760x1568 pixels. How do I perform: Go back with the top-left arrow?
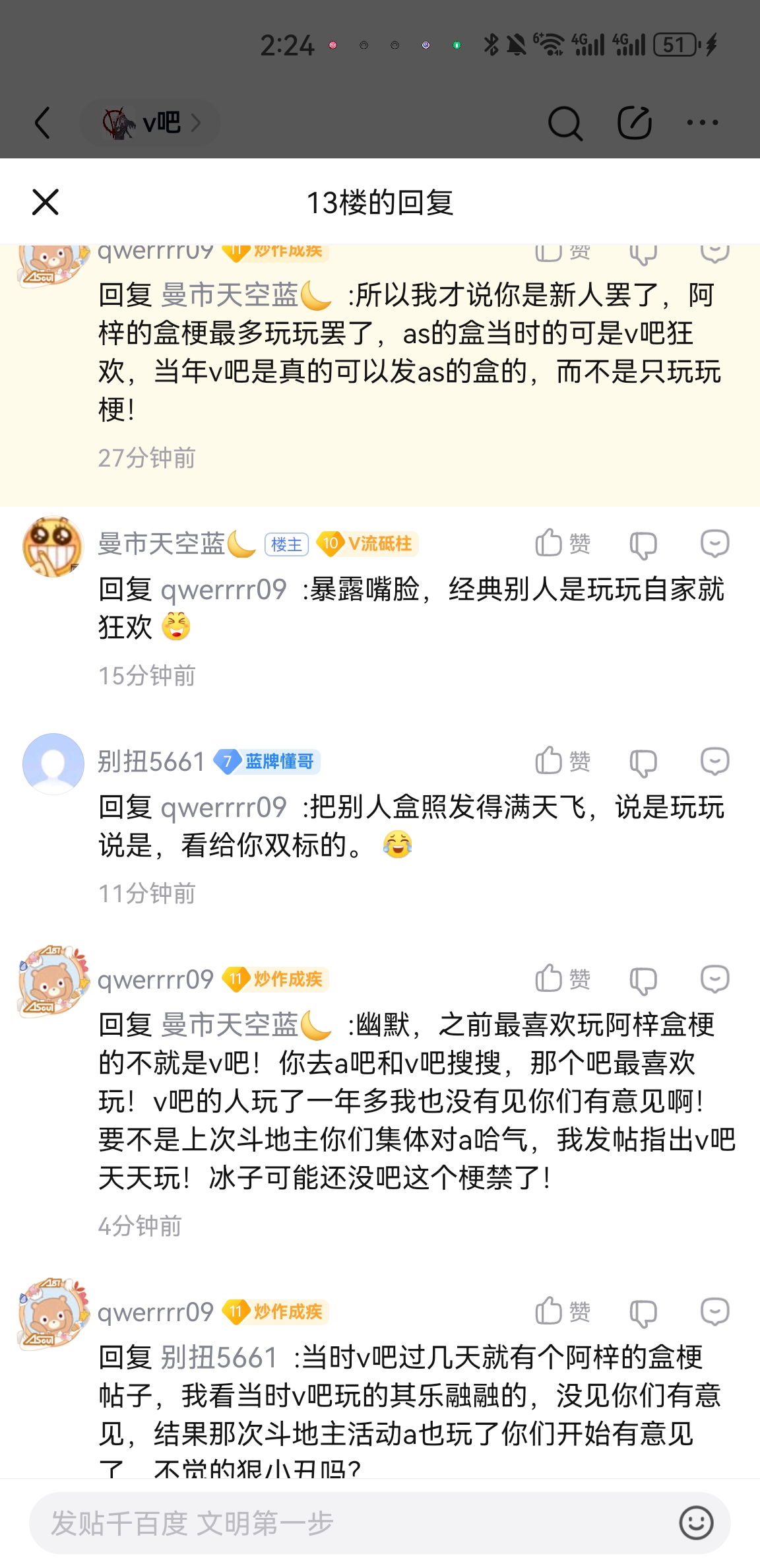pos(42,123)
